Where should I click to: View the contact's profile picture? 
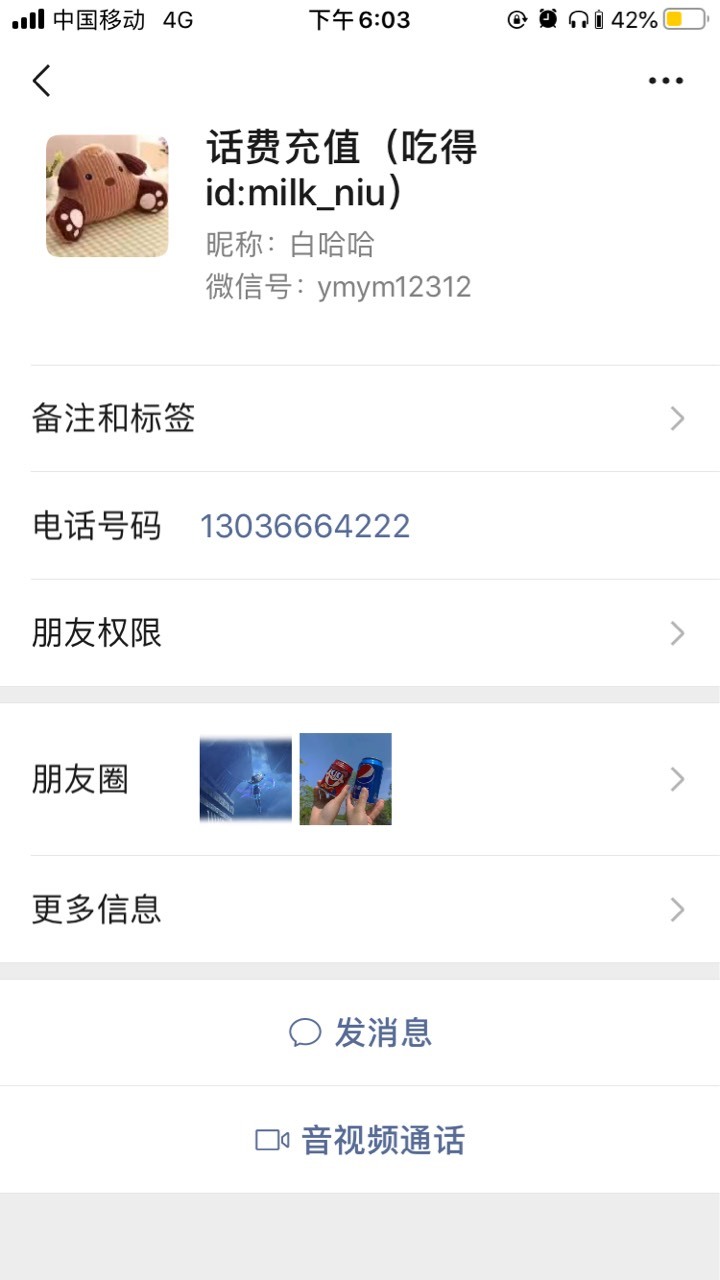107,196
